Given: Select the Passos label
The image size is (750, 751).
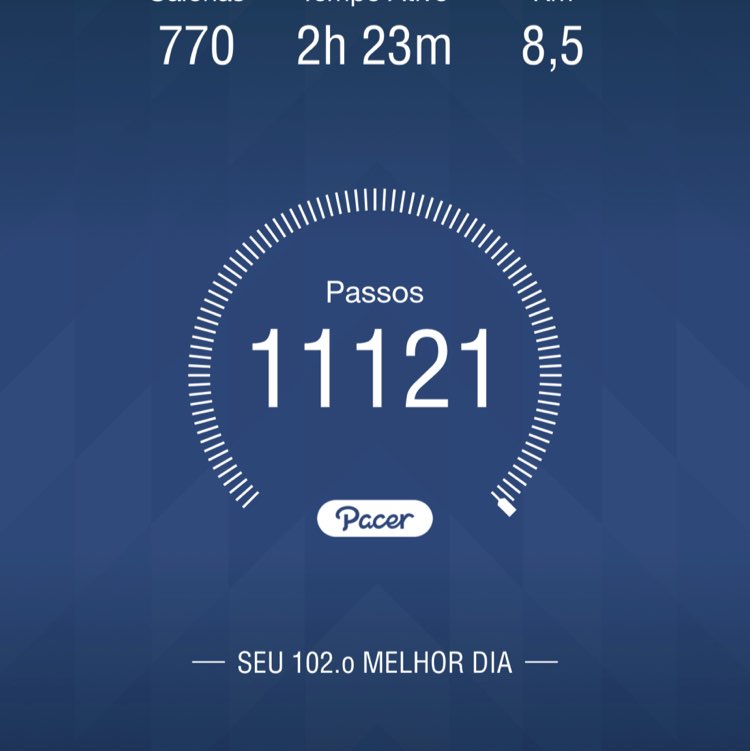Looking at the screenshot, I should pyautogui.click(x=375, y=294).
